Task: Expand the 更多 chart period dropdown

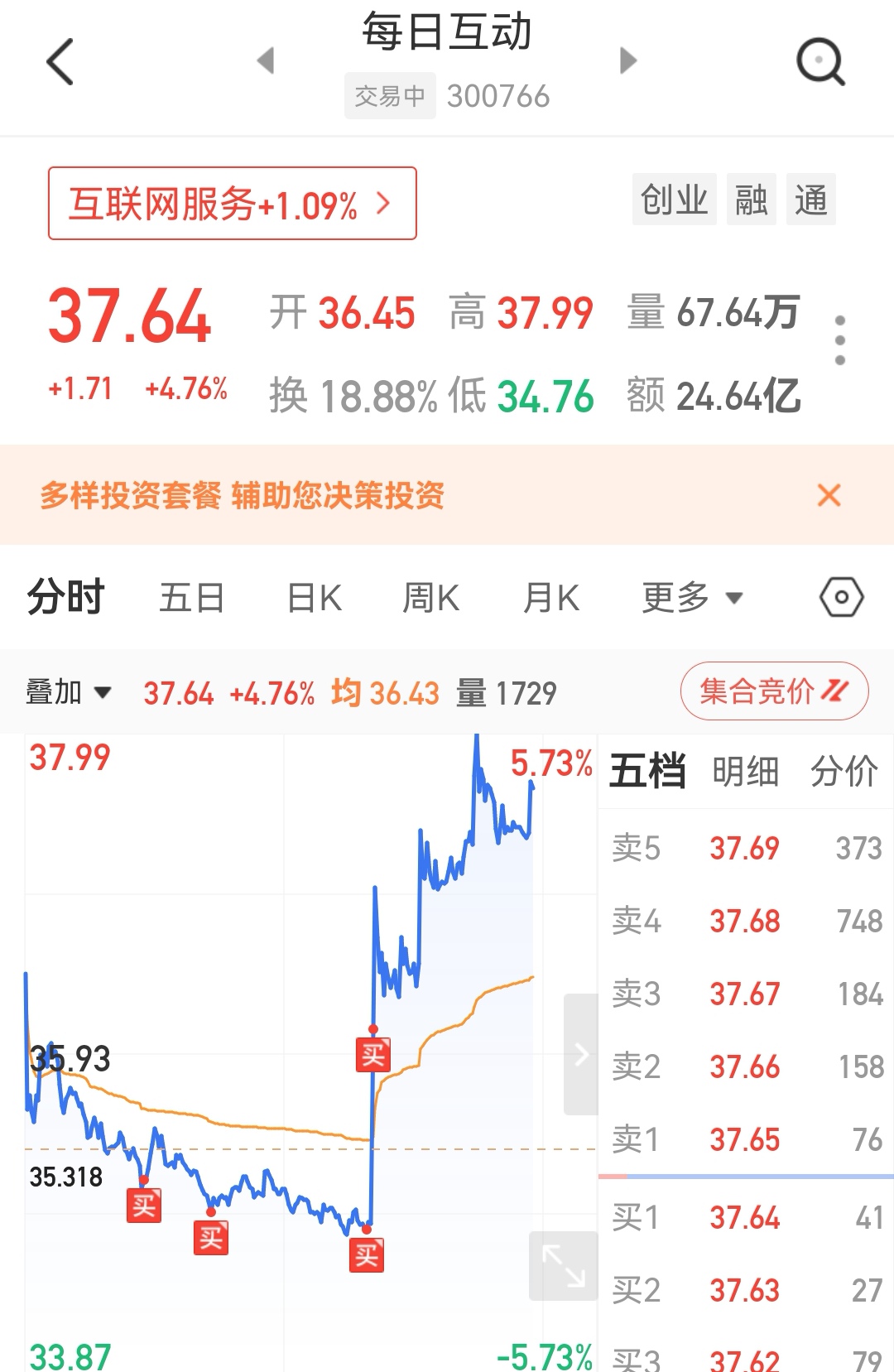Action: coord(692,598)
